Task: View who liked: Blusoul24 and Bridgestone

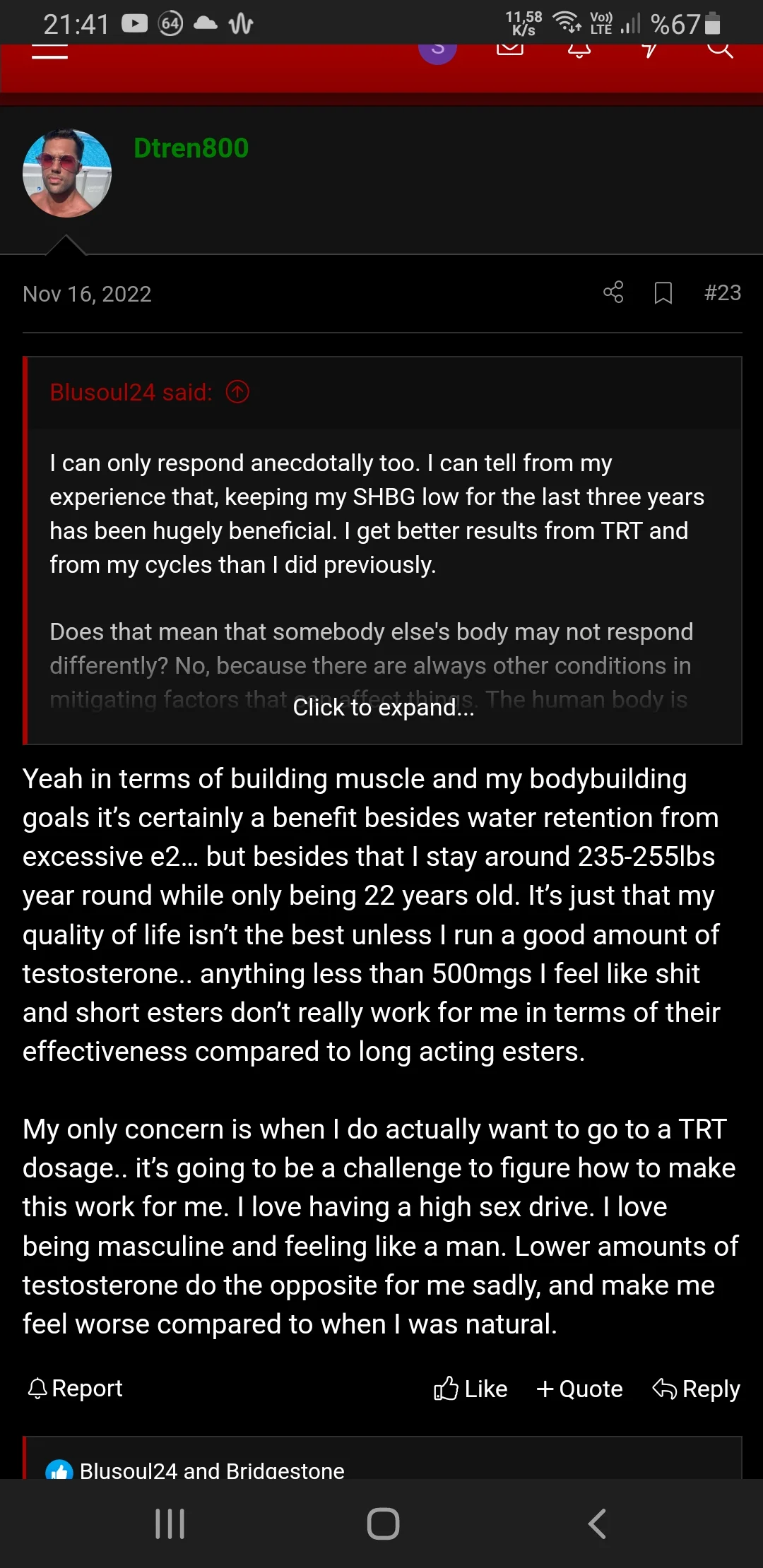Action: pyautogui.click(x=212, y=1470)
